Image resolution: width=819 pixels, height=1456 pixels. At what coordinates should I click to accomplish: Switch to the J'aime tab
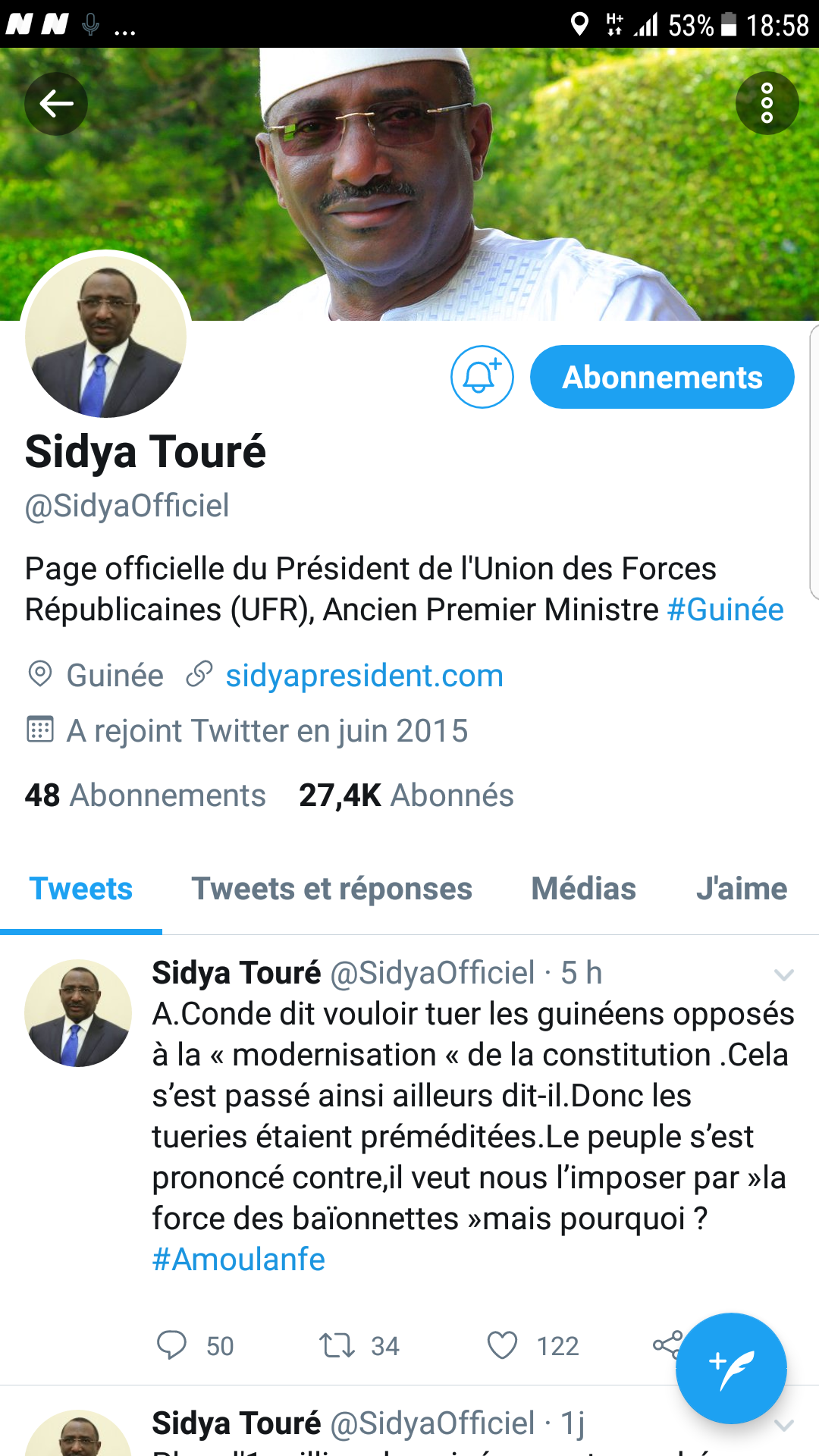click(x=741, y=889)
